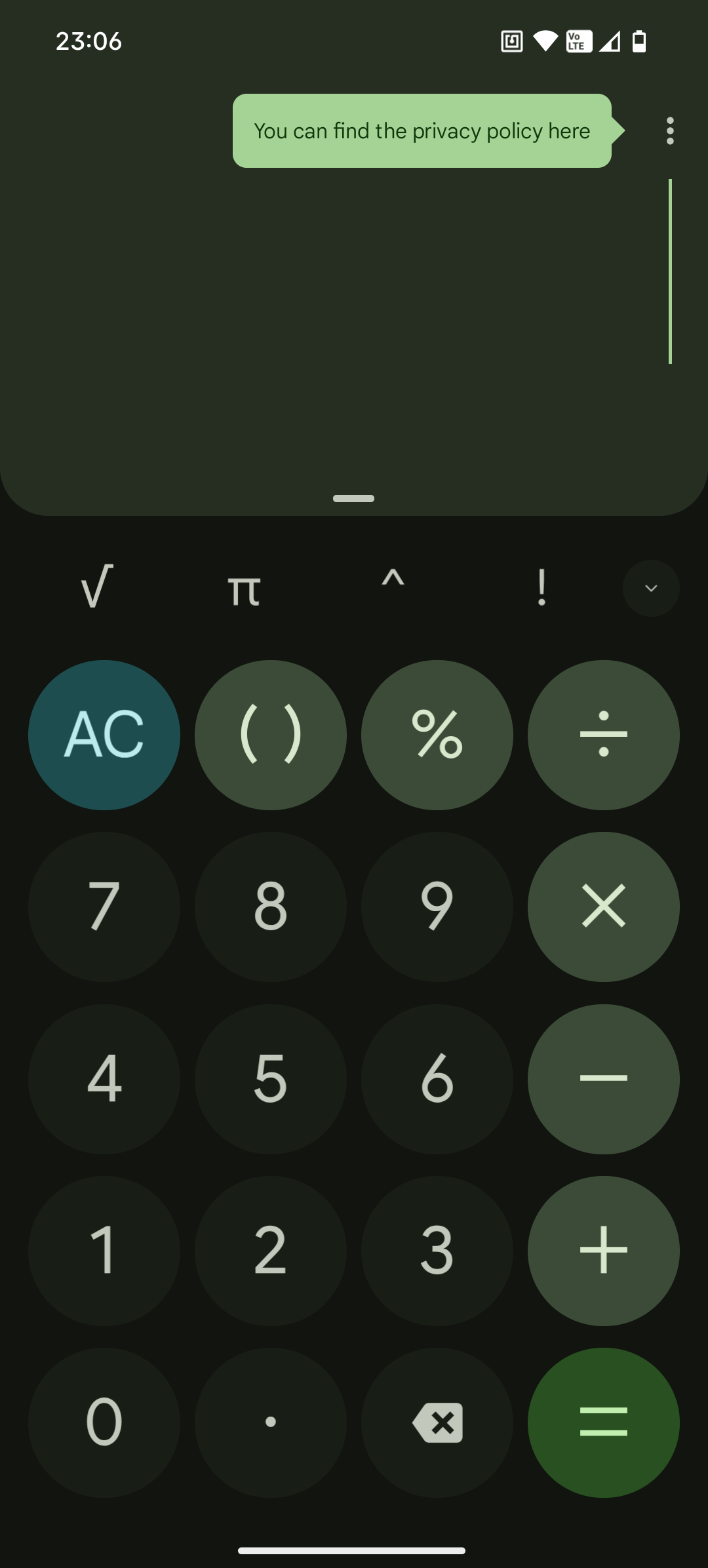Viewport: 708px width, 1568px height.
Task: Tap the percent key
Action: (x=437, y=735)
